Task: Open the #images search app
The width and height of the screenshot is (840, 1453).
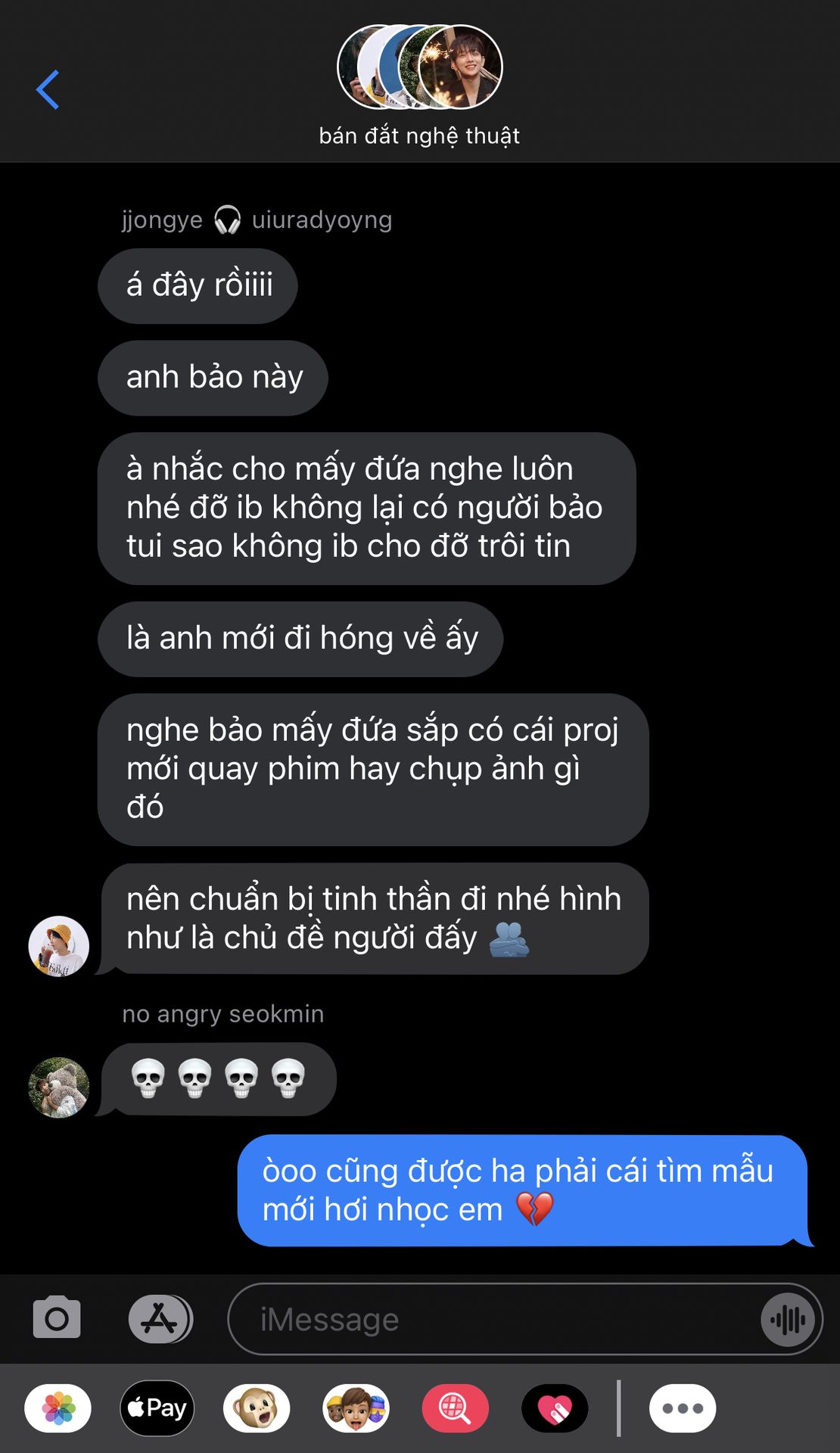Action: point(455,1408)
